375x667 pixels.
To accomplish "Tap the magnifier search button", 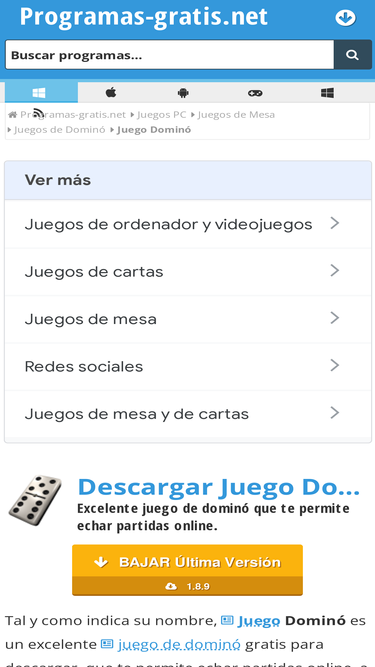I will [x=353, y=55].
